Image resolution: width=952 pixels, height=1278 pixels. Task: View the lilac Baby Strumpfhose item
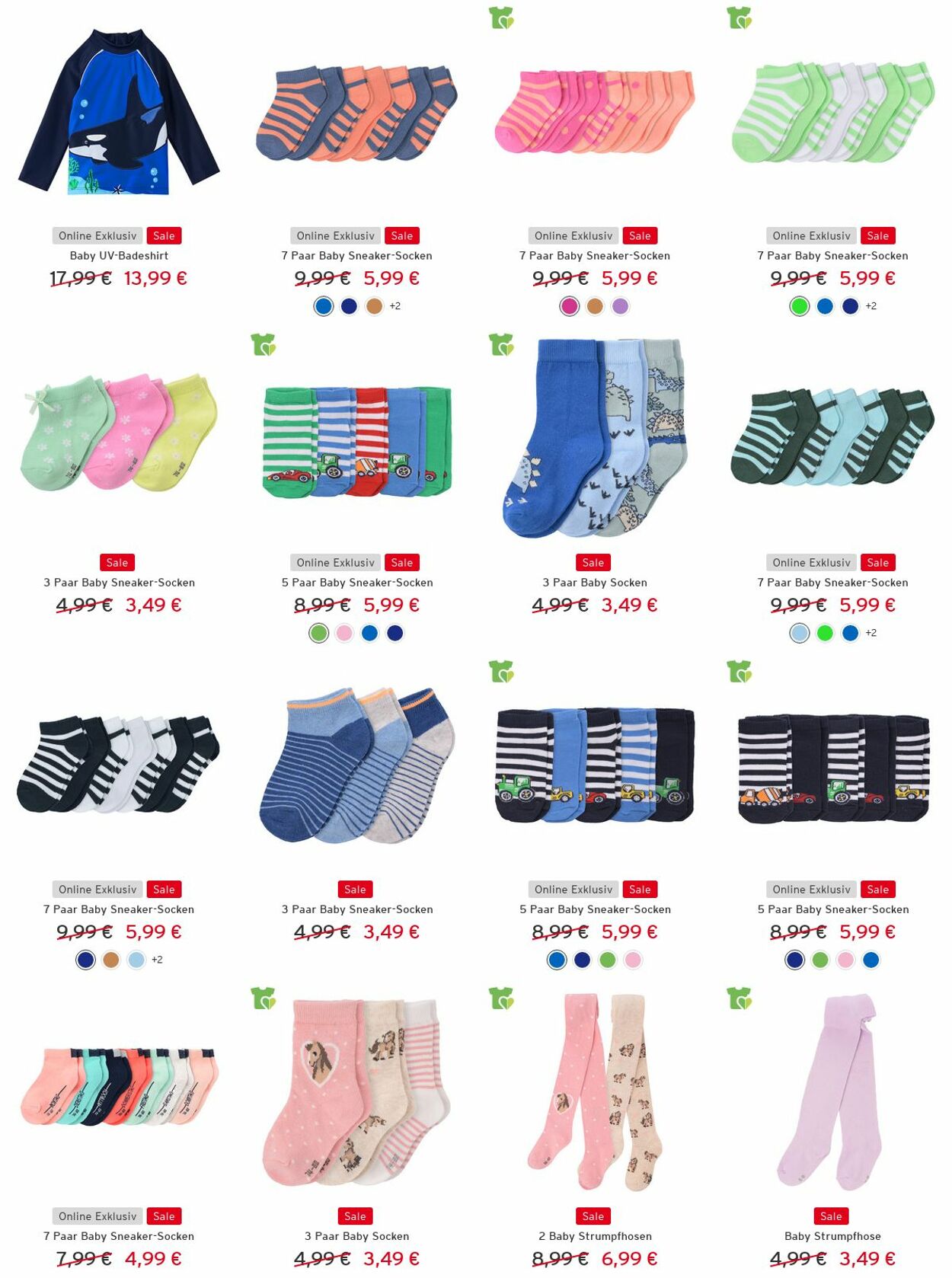[832, 1092]
